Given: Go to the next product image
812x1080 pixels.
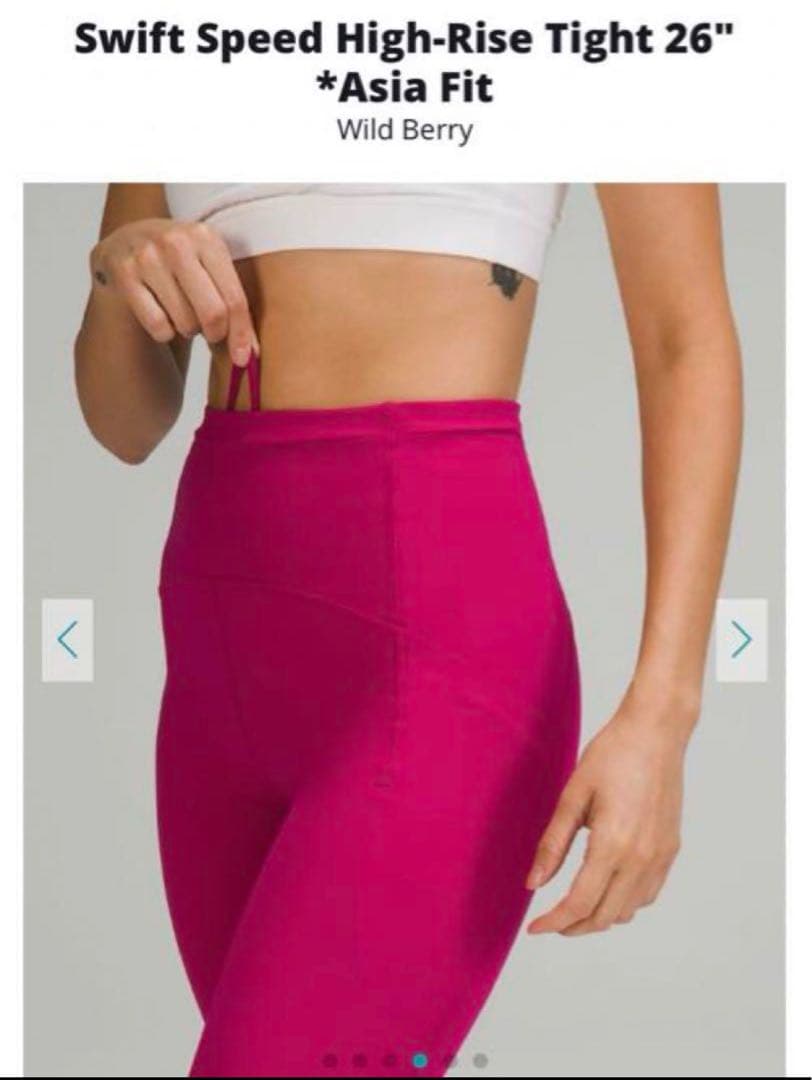Looking at the screenshot, I should coord(742,640).
